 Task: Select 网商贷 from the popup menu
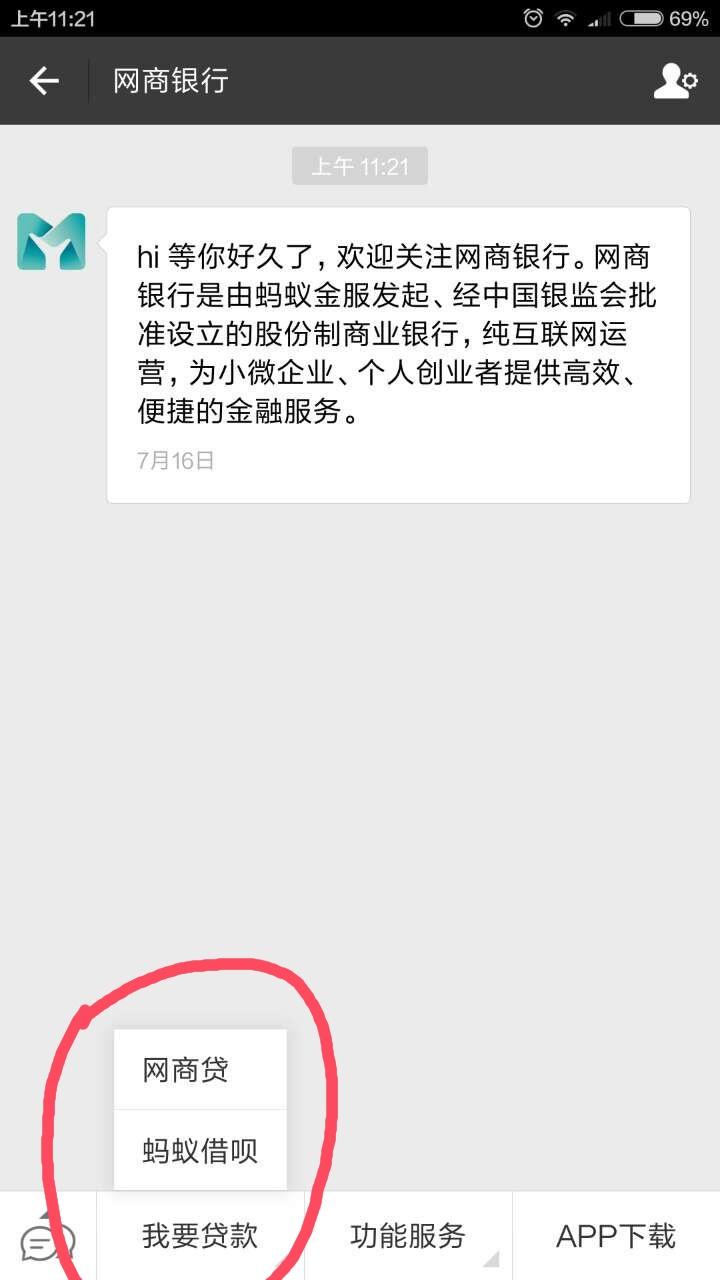click(x=200, y=1069)
